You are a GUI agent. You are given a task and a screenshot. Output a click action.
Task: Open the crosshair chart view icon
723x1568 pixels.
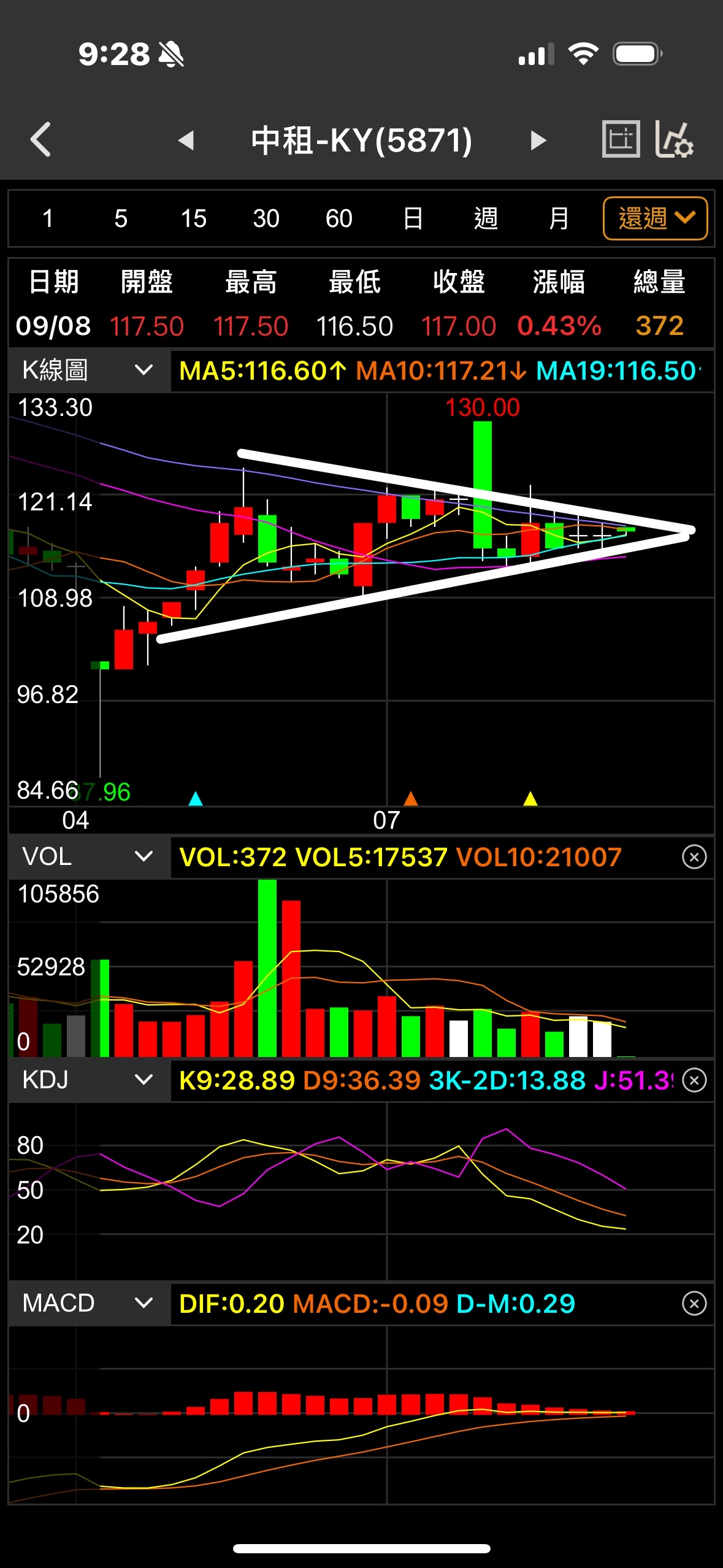(x=621, y=139)
